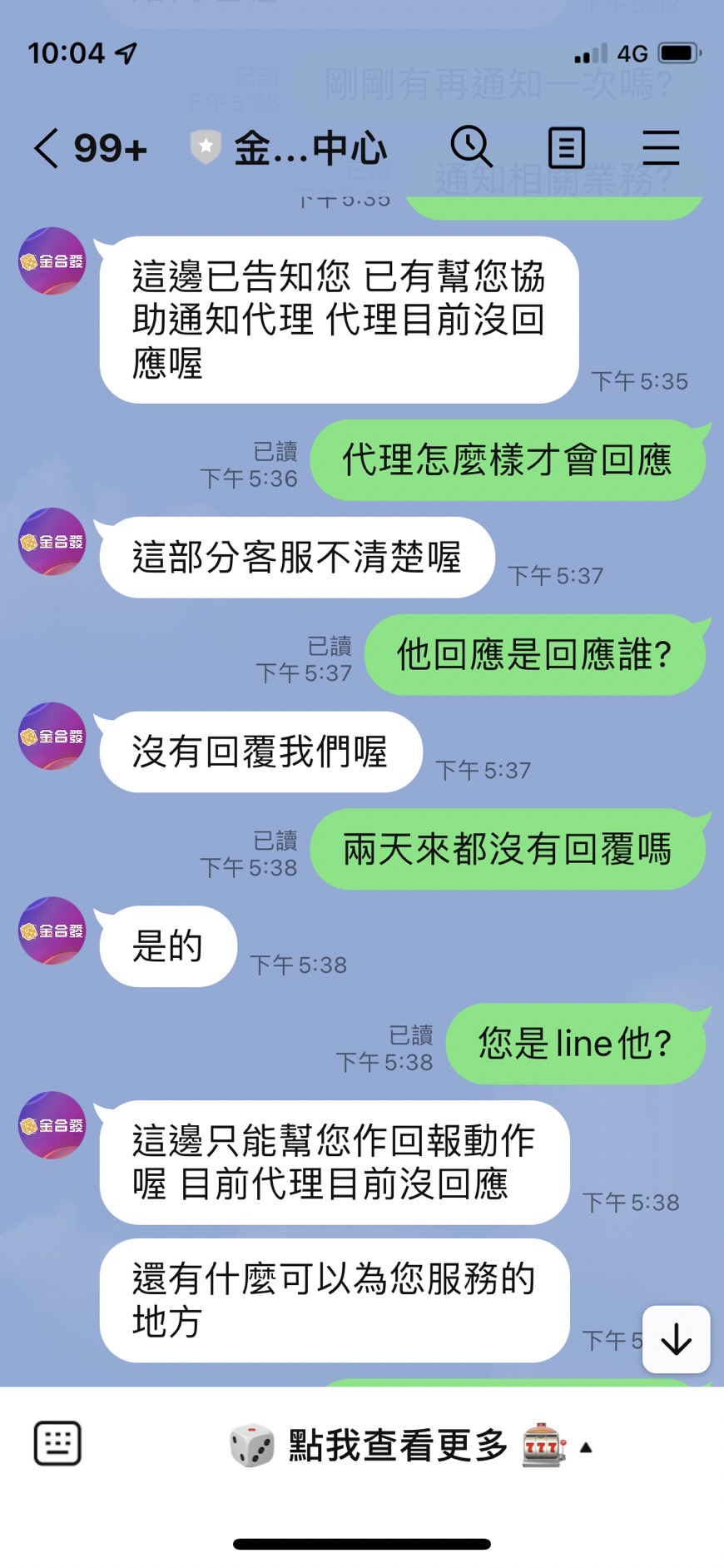
Task: Expand the 點我查看更多 rich menu
Action: click(x=411, y=1446)
